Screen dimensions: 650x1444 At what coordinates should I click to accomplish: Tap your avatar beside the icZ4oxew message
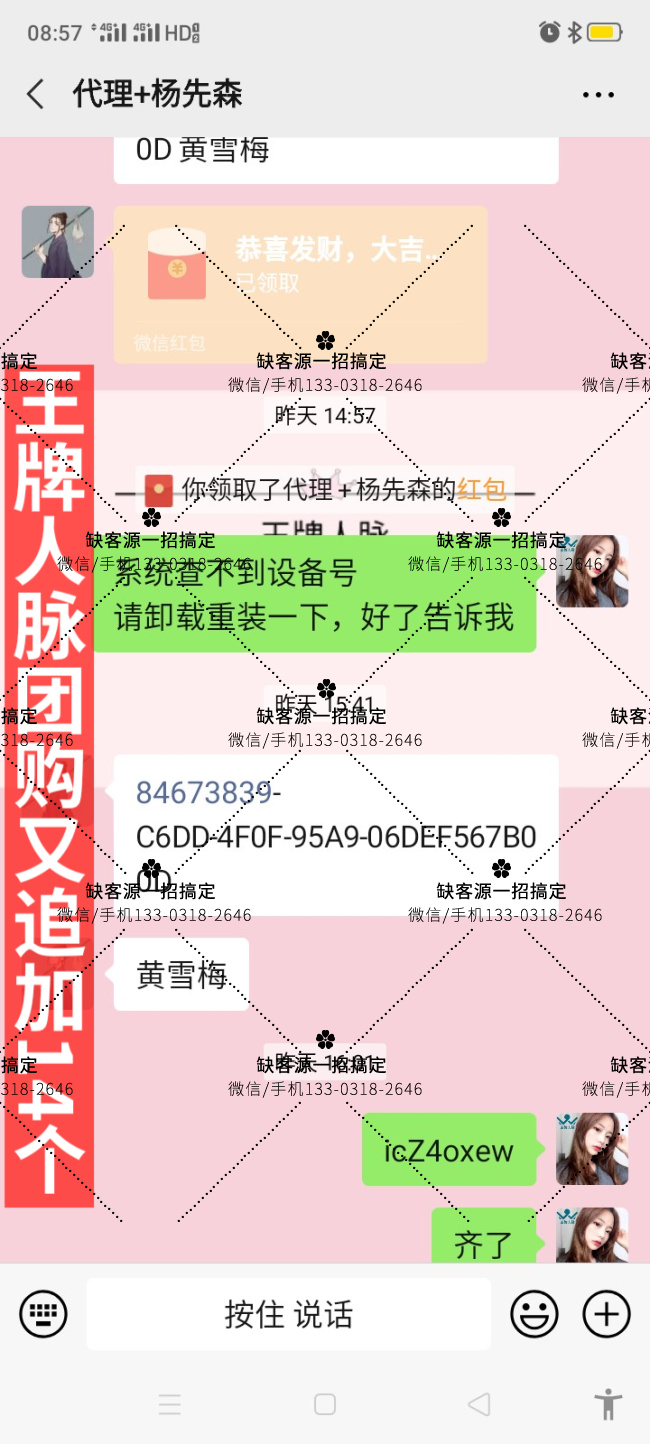coord(592,1149)
